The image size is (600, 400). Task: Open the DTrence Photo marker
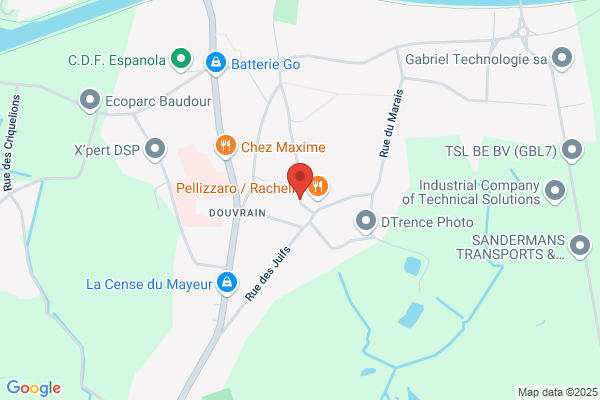(366, 222)
